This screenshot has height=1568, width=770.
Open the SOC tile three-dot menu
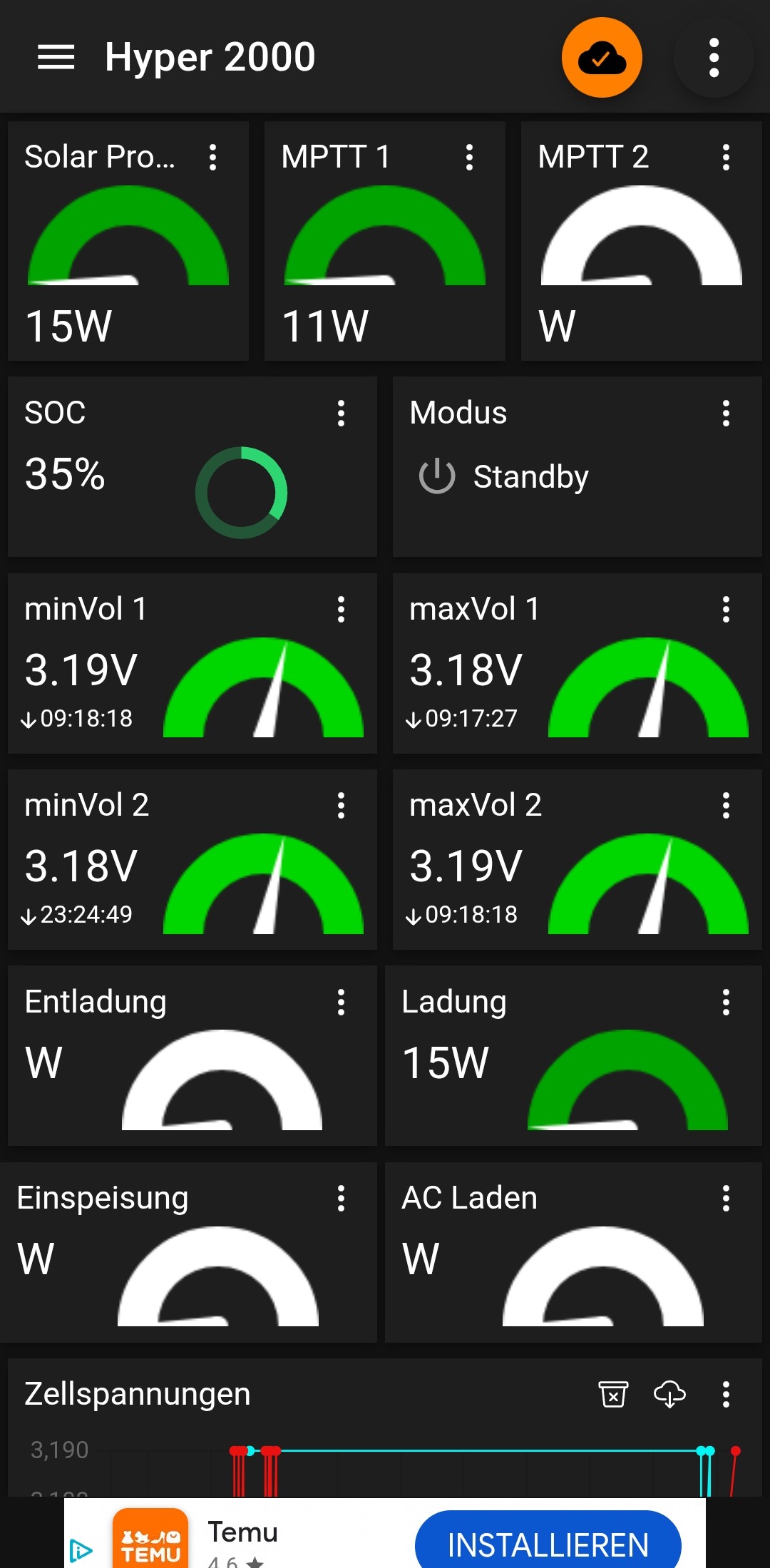tap(341, 413)
